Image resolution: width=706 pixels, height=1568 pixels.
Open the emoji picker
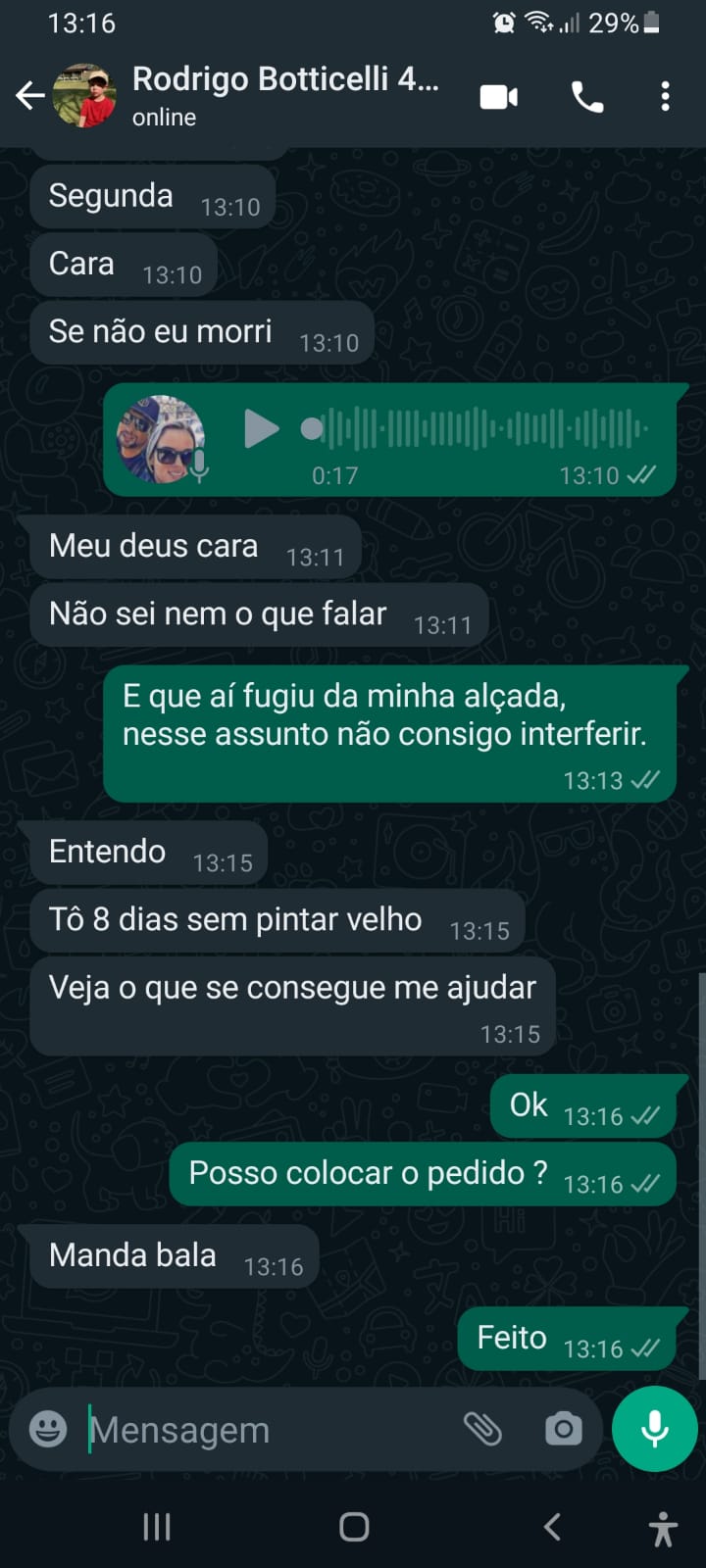tap(48, 1429)
